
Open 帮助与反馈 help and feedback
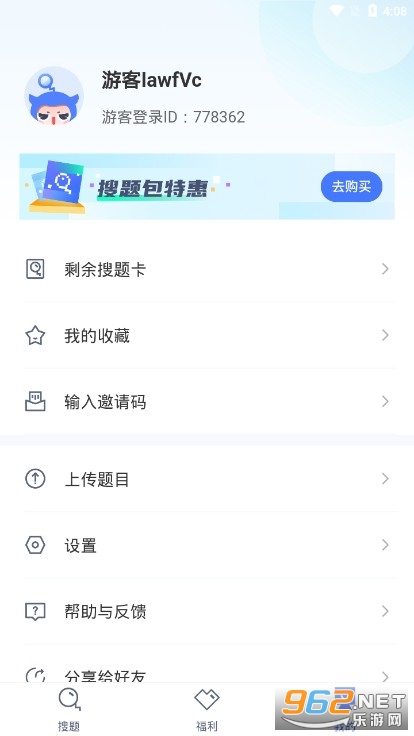(207, 611)
